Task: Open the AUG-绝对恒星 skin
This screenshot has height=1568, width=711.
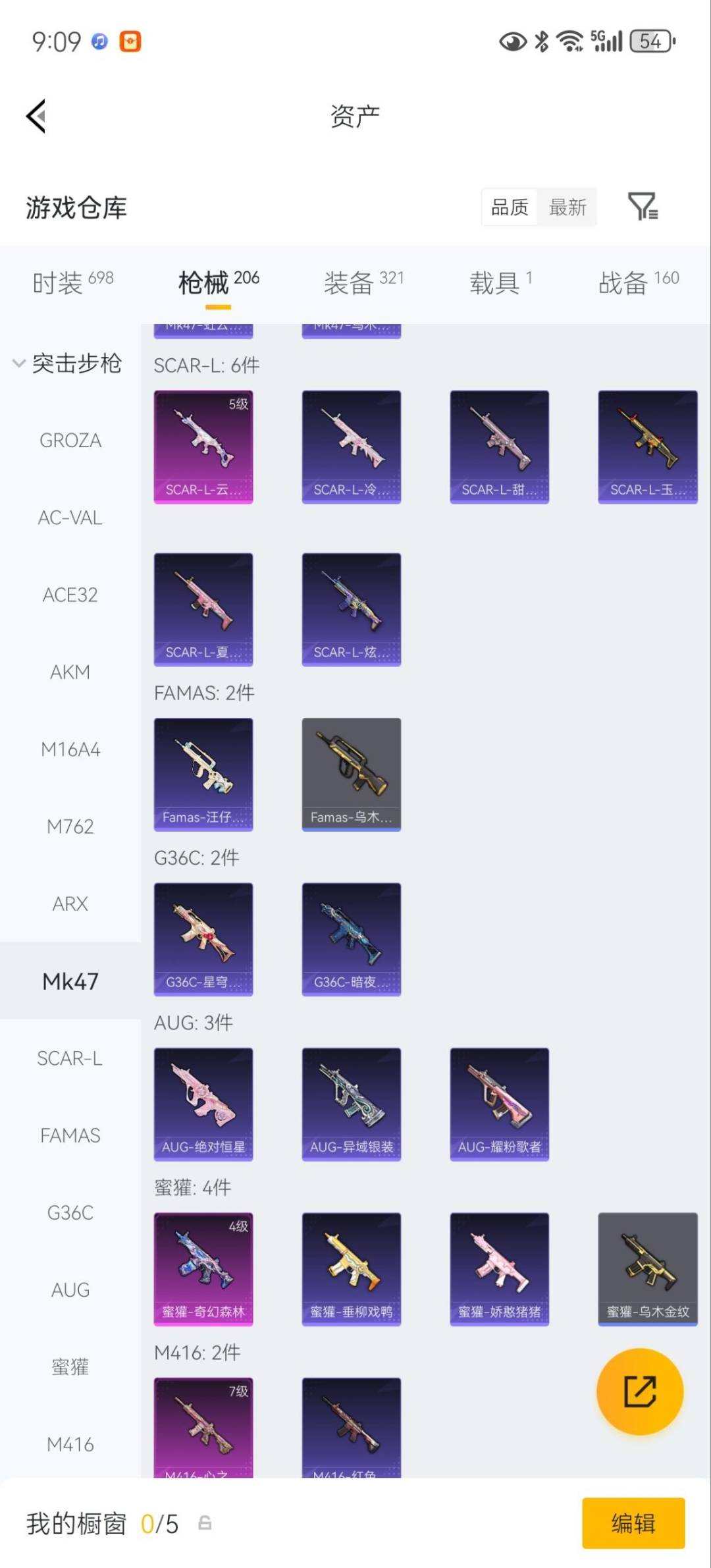Action: pyautogui.click(x=203, y=1104)
